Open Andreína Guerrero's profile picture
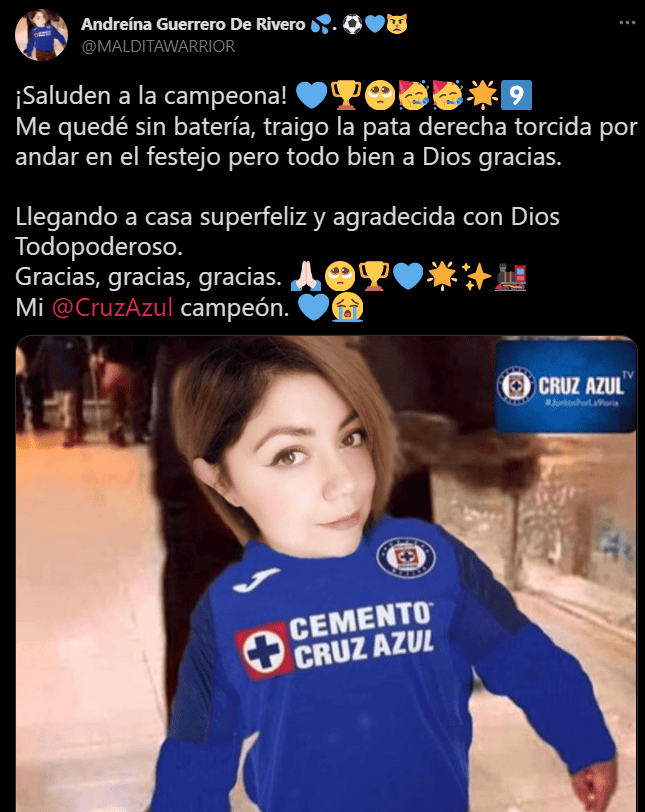 [x=41, y=35]
